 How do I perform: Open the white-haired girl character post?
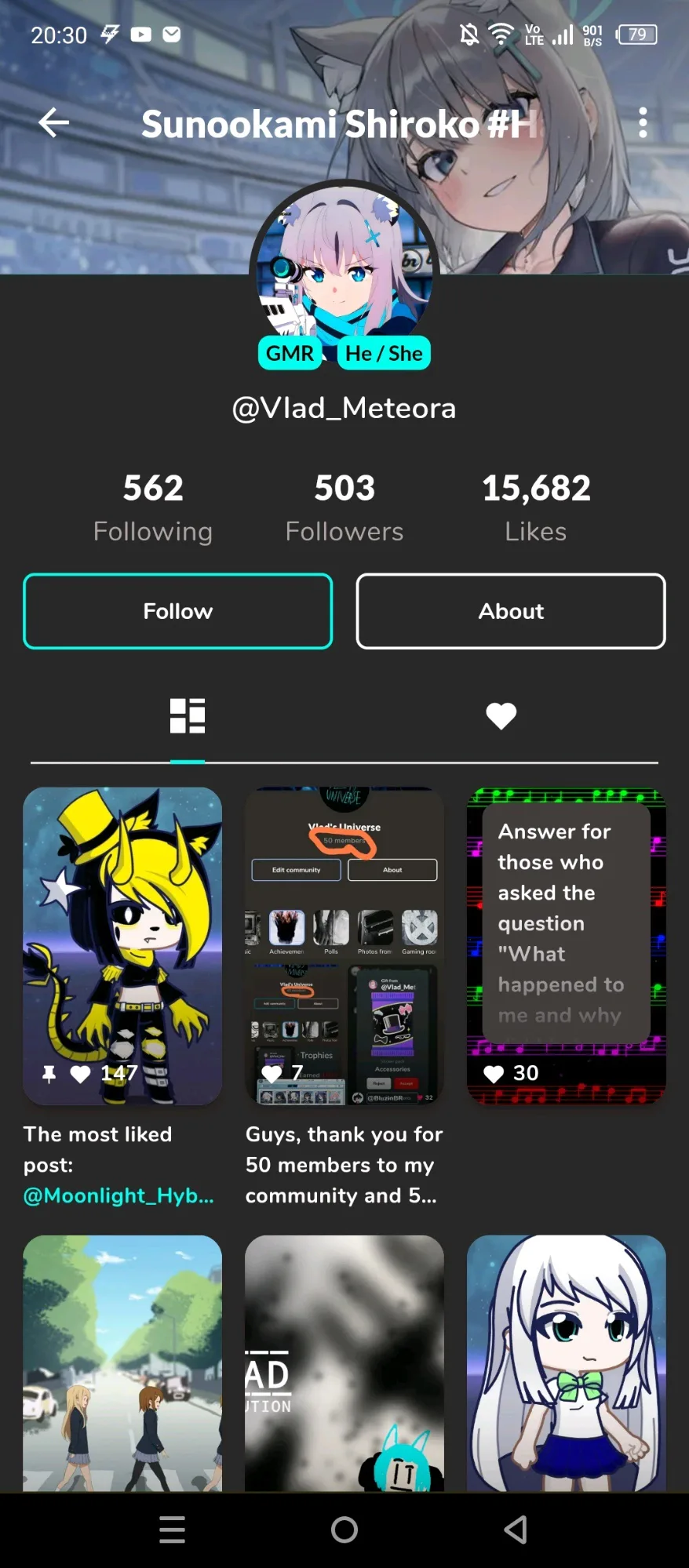pos(567,1363)
